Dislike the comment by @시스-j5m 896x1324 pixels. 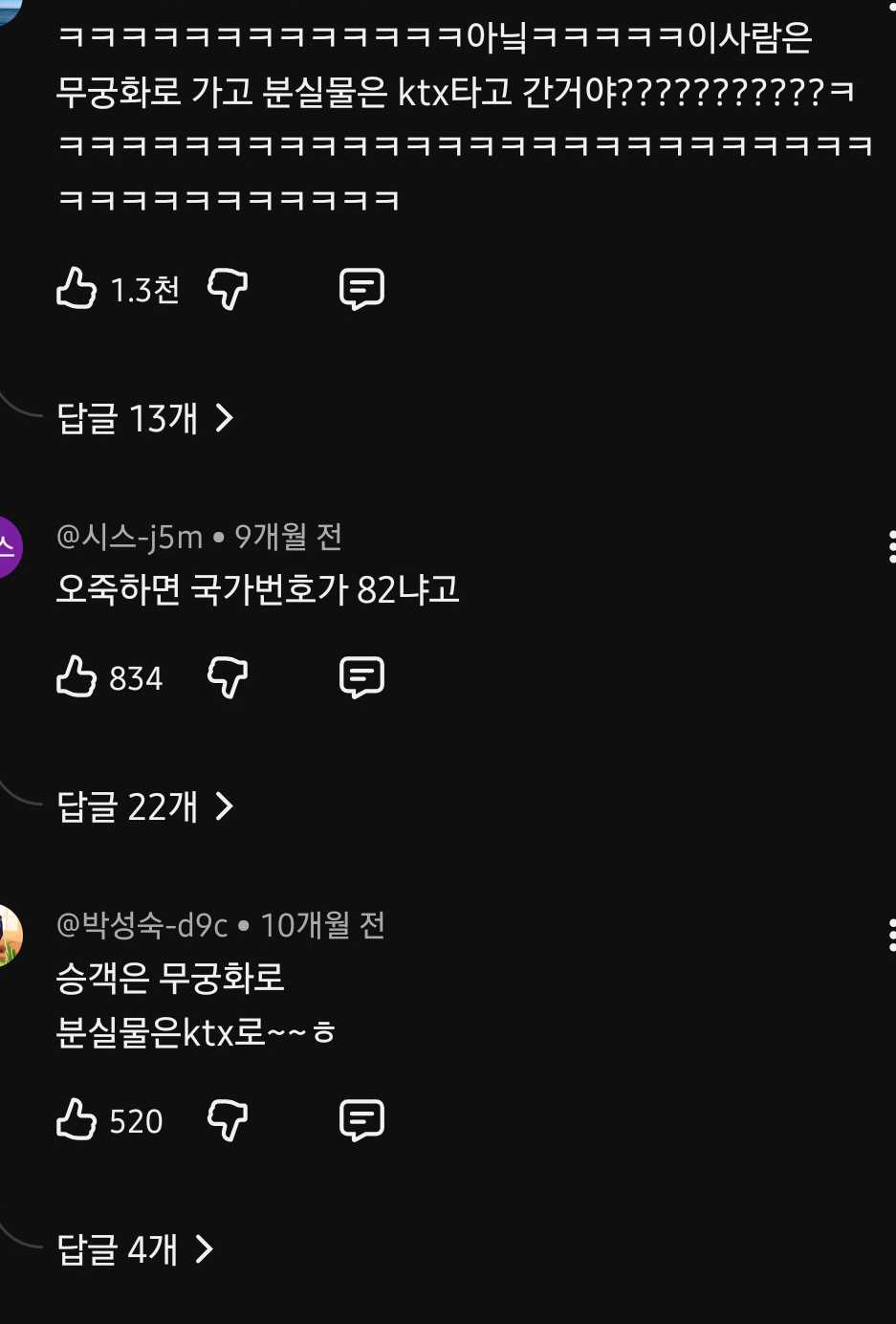[228, 677]
